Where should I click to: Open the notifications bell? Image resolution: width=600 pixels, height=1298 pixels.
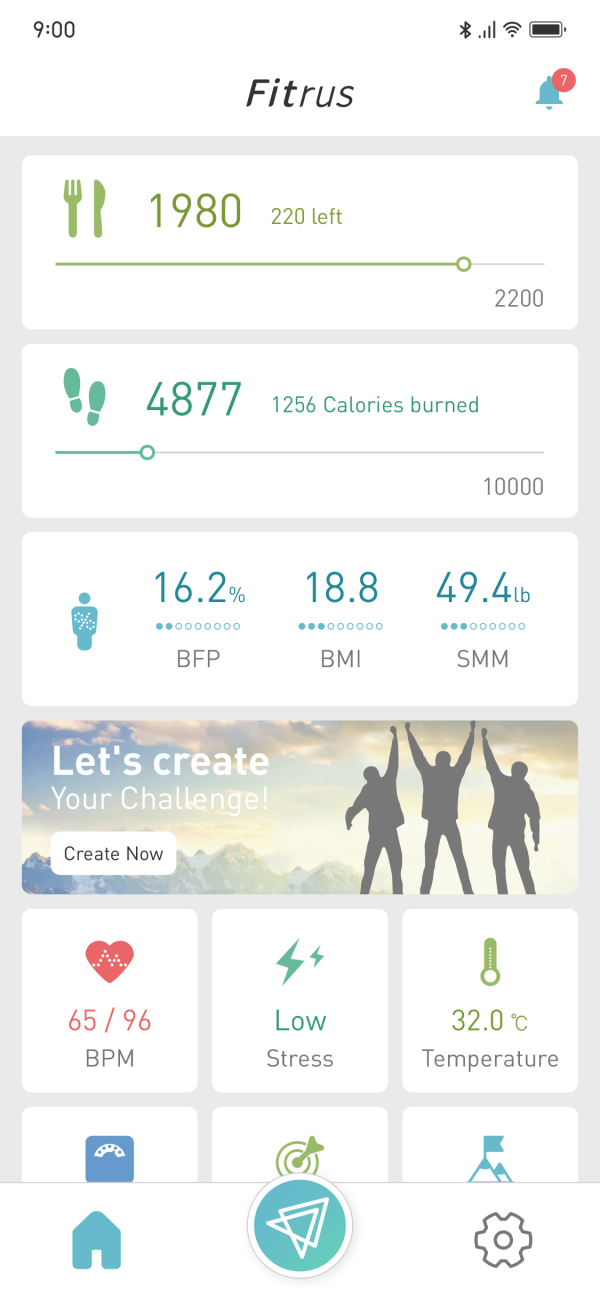[549, 93]
